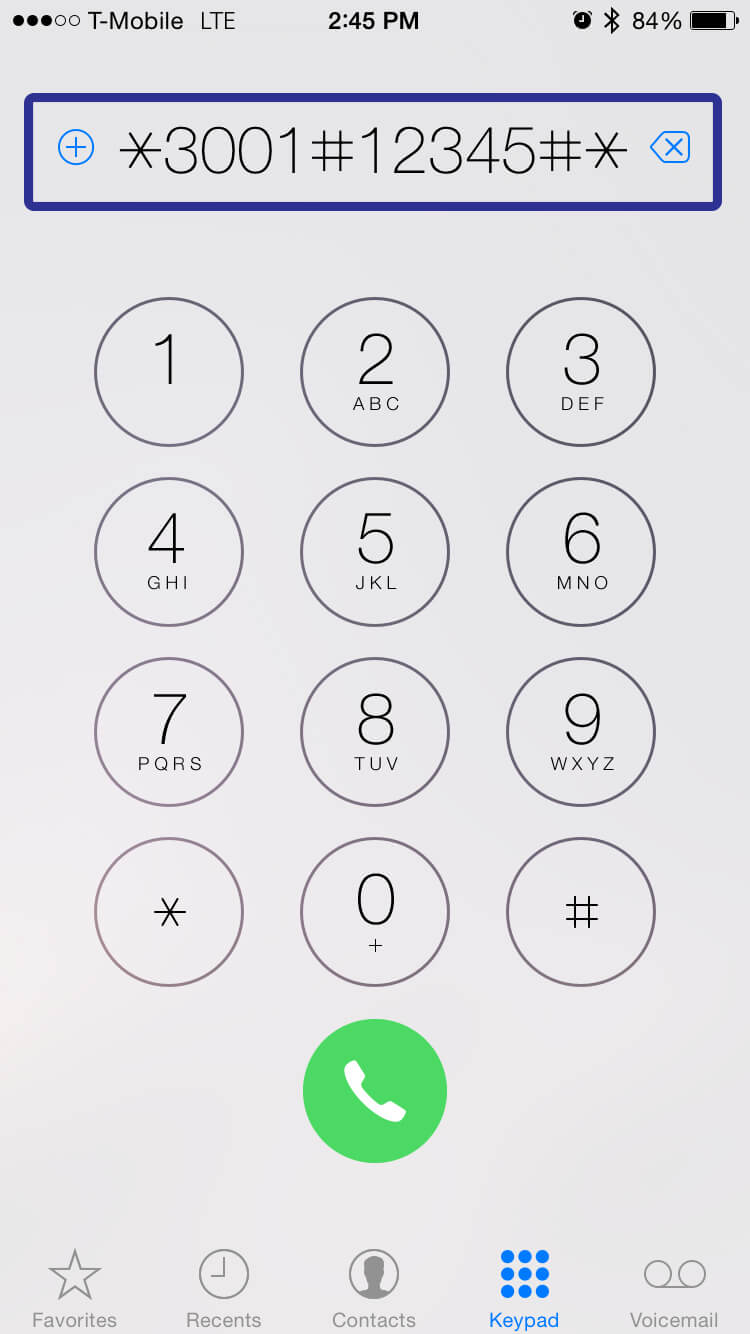The height and width of the screenshot is (1334, 750).
Task: Tap the add contact plus icon
Action: (x=76, y=149)
